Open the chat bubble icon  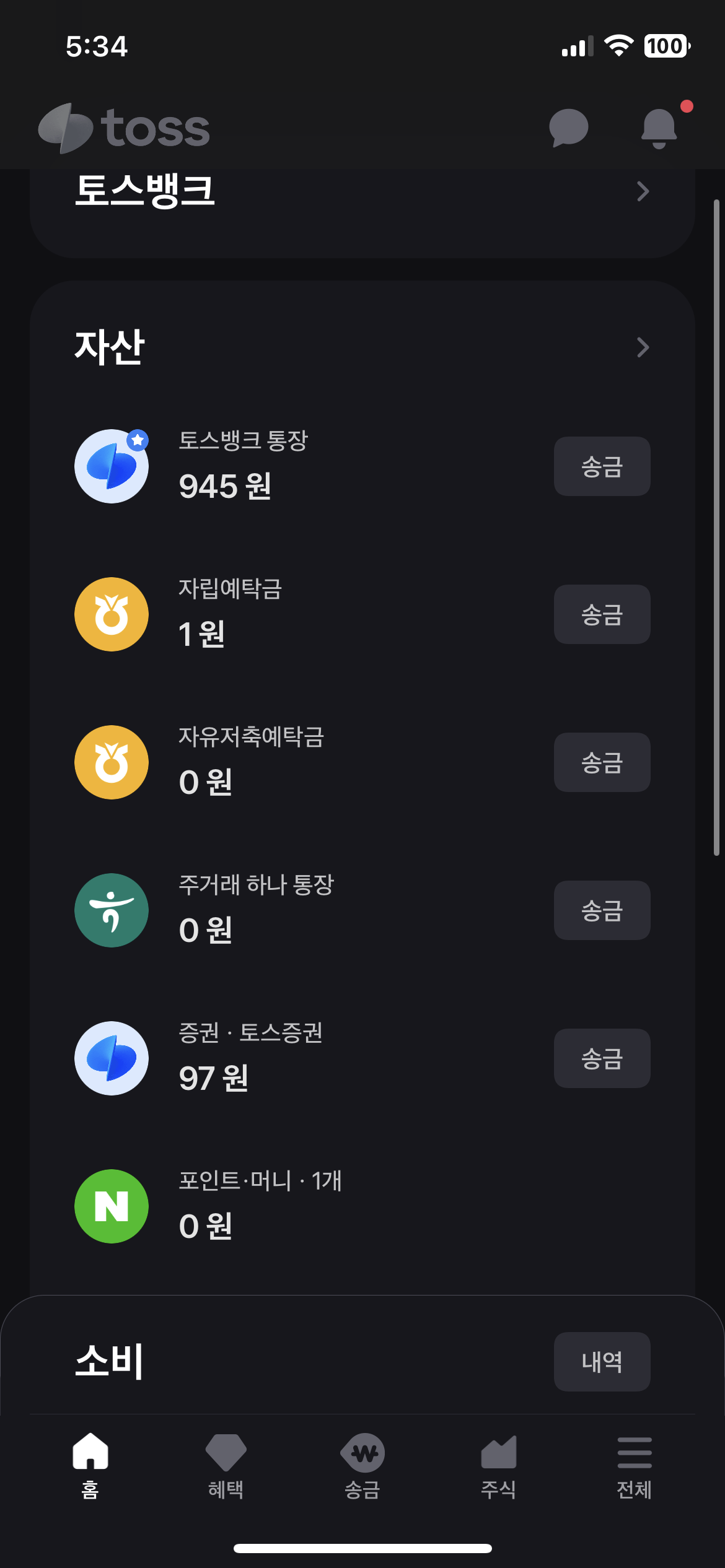click(568, 128)
